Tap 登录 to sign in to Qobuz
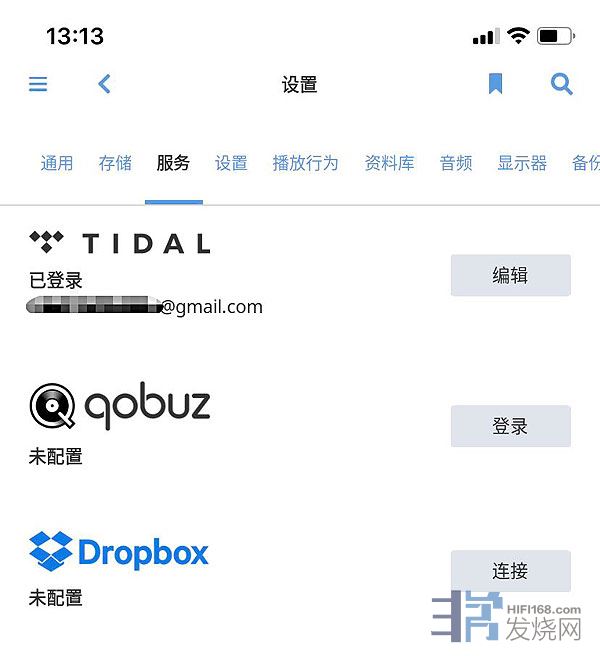 (x=510, y=426)
